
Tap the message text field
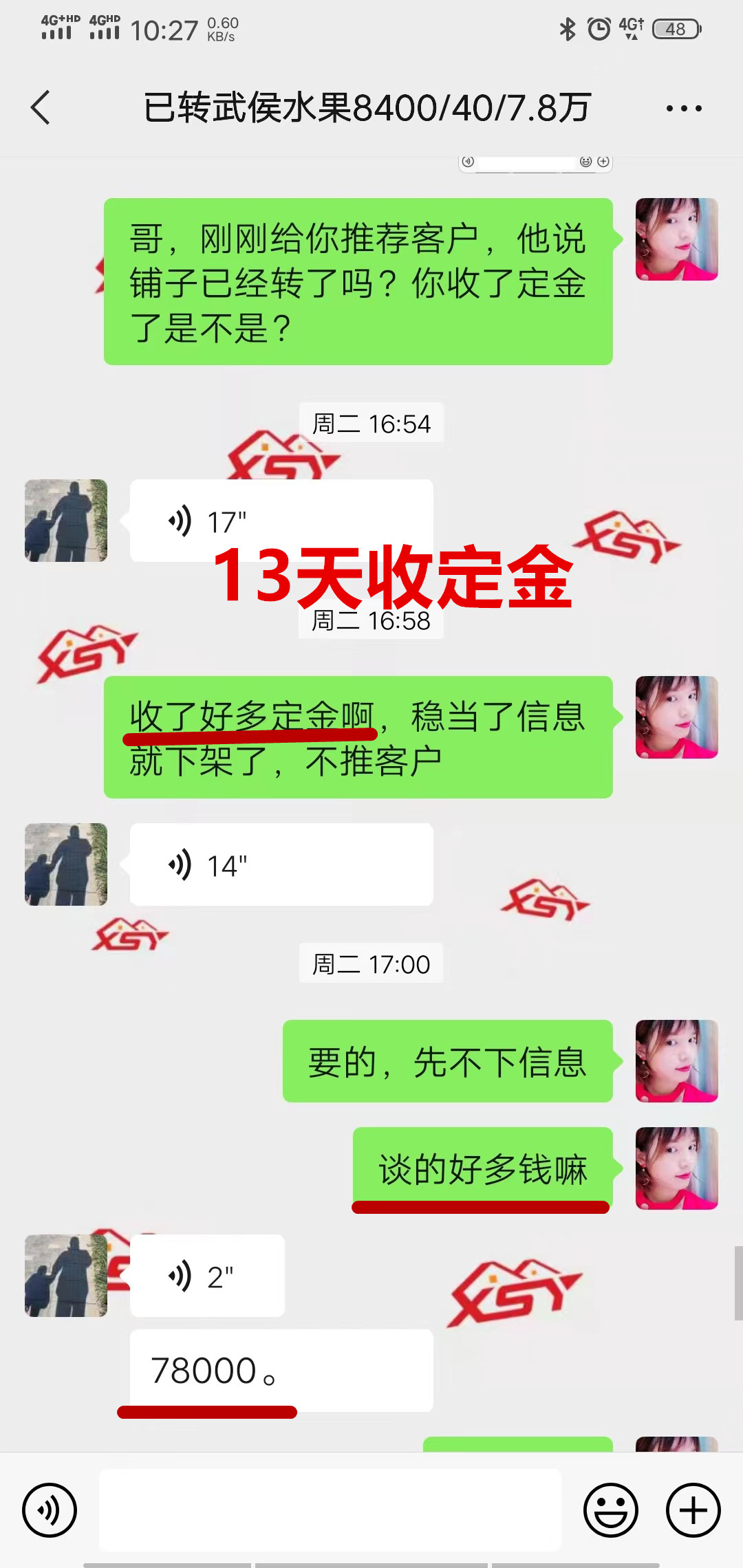click(x=330, y=1510)
